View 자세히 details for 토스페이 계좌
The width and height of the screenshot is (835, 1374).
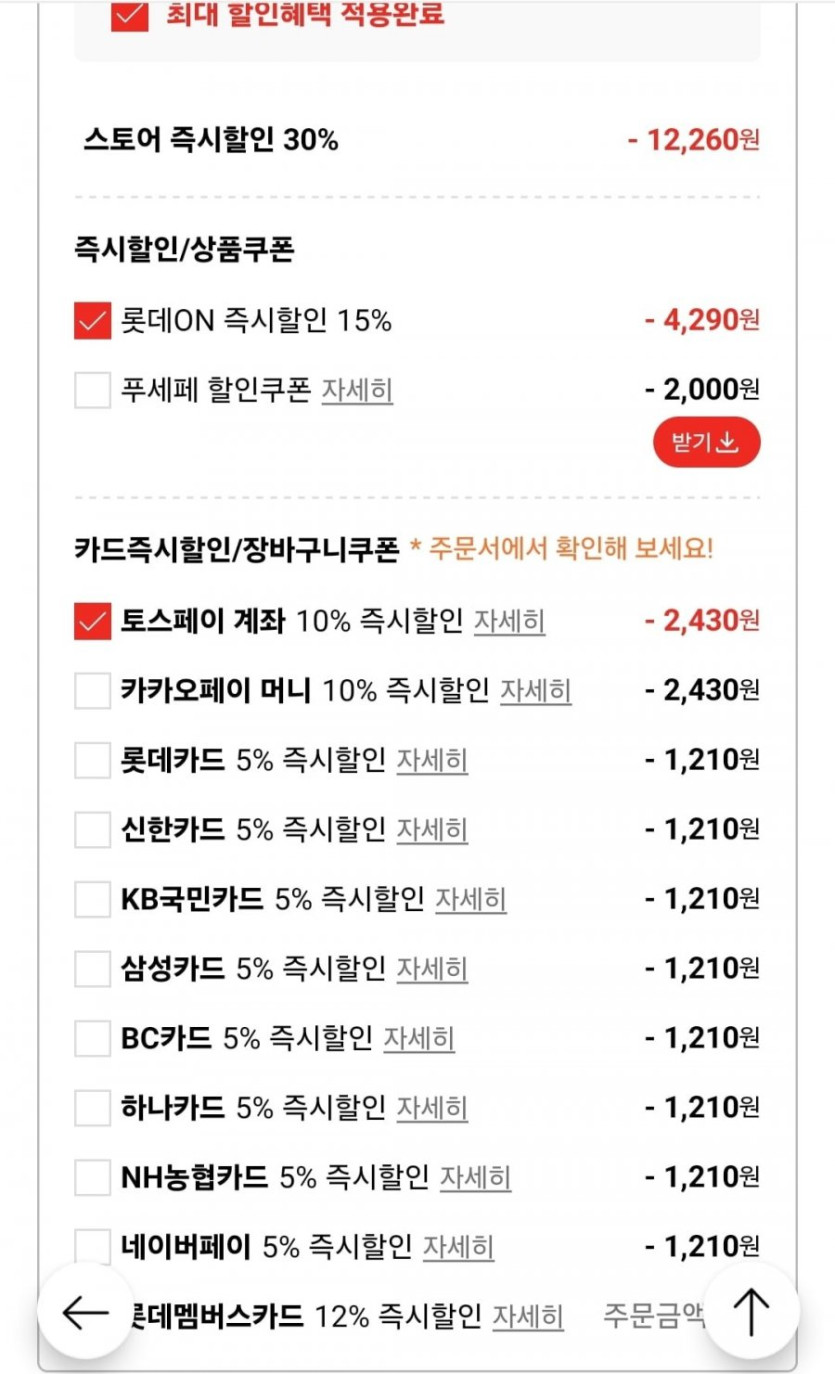(509, 621)
